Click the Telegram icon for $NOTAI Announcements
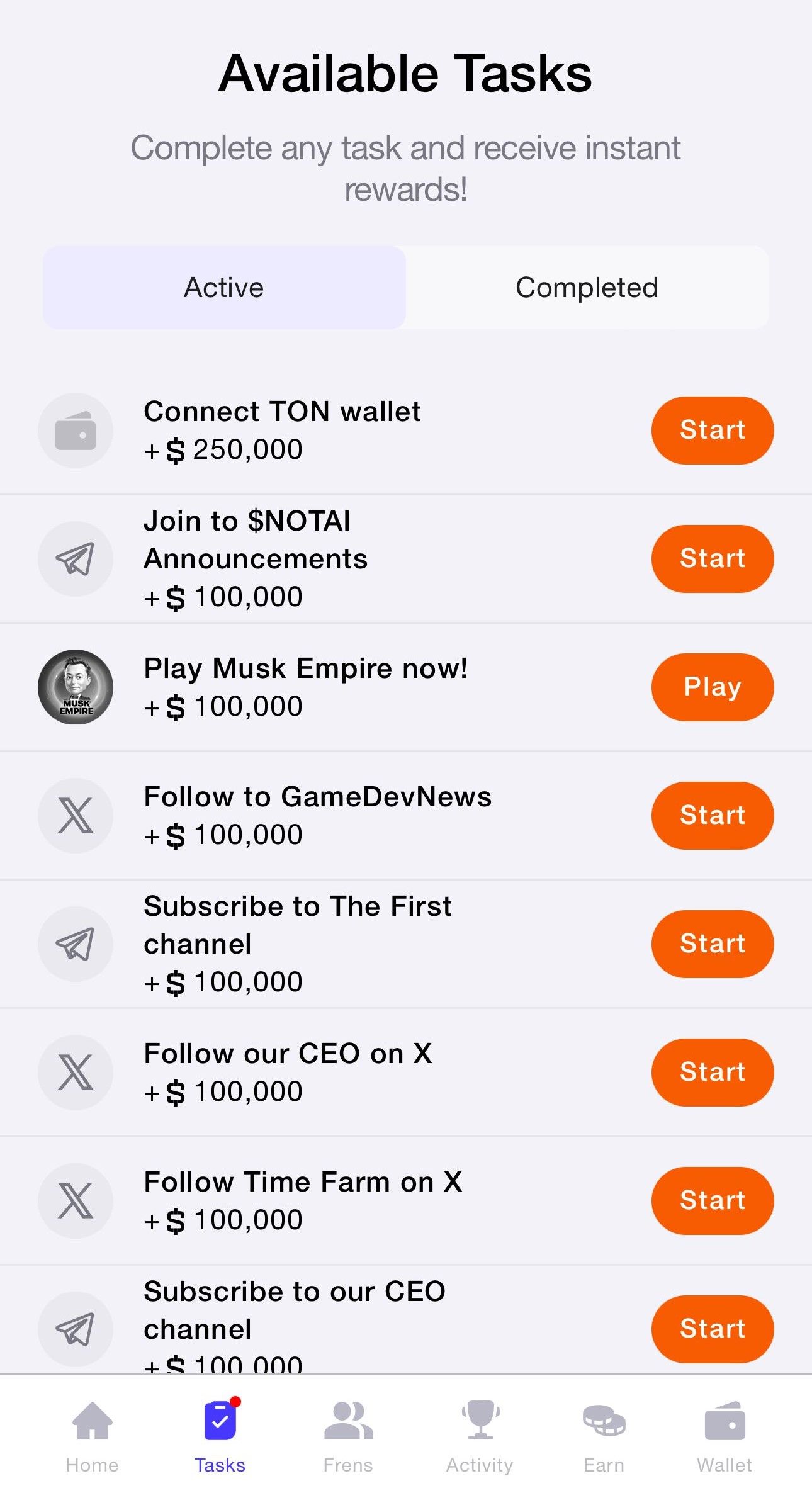The width and height of the screenshot is (812, 1493). pos(75,558)
